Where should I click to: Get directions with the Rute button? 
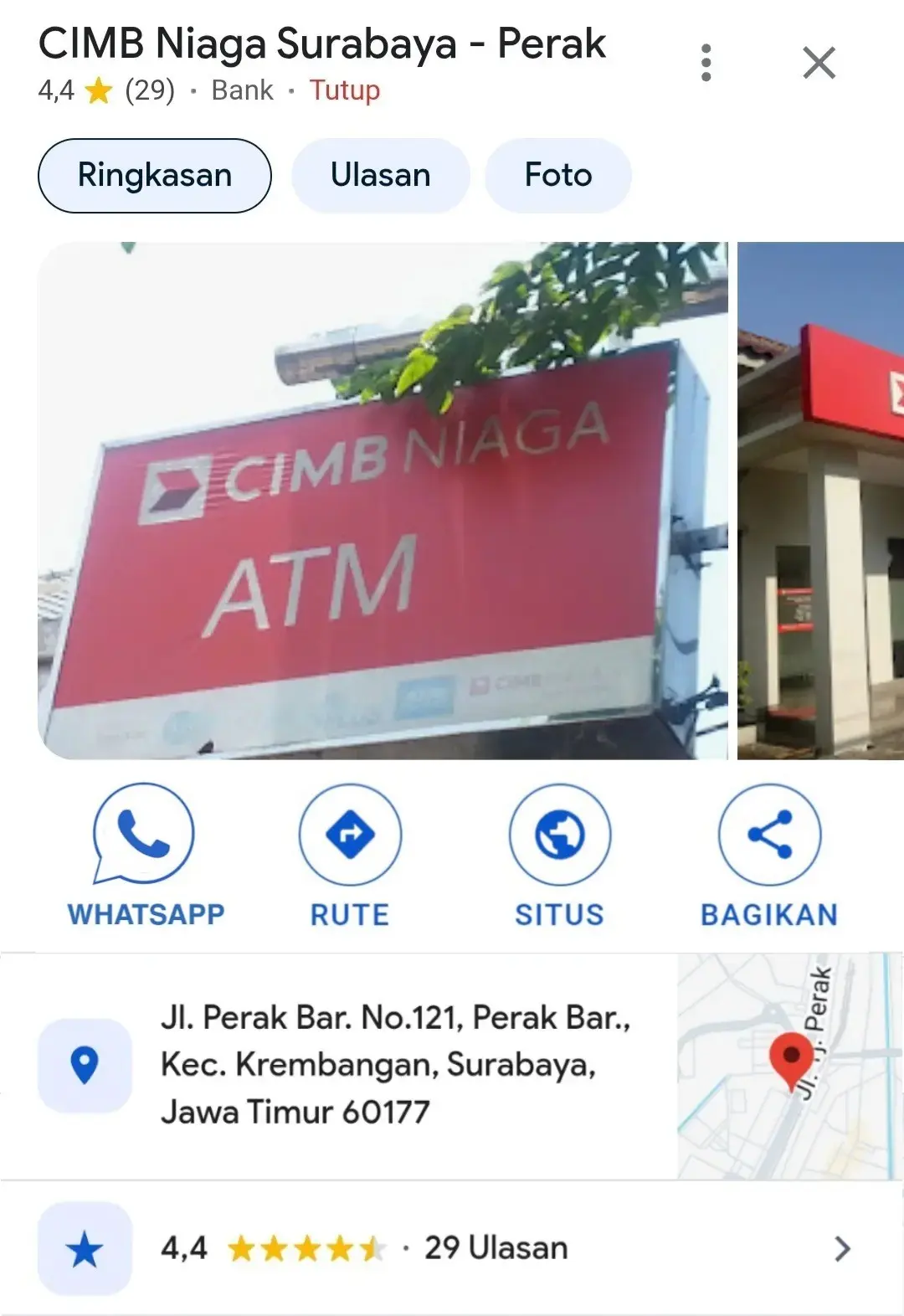pos(350,854)
